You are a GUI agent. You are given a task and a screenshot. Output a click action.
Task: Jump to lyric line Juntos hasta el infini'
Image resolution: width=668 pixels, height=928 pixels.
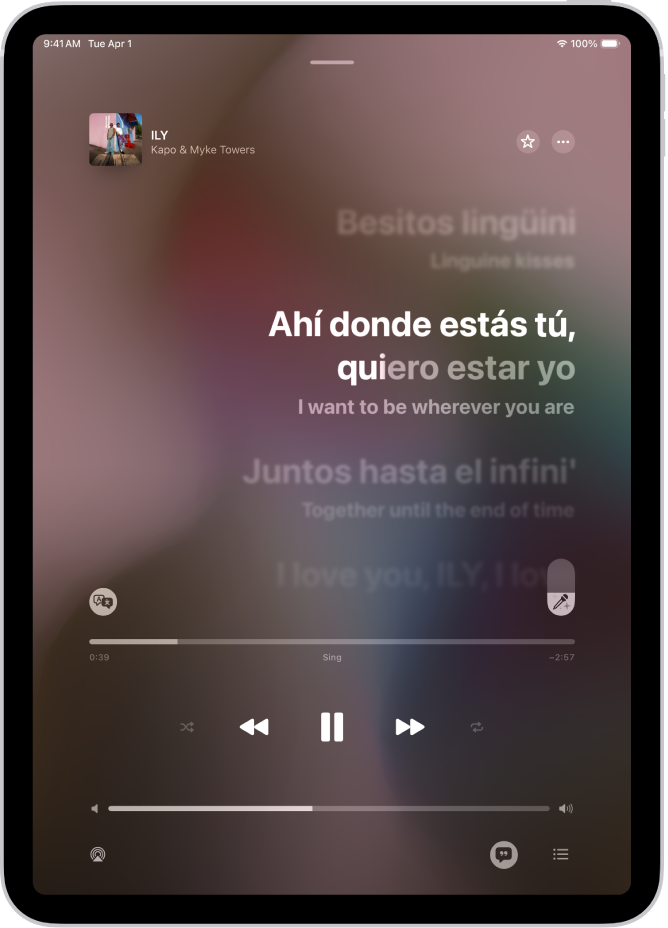[x=409, y=470]
